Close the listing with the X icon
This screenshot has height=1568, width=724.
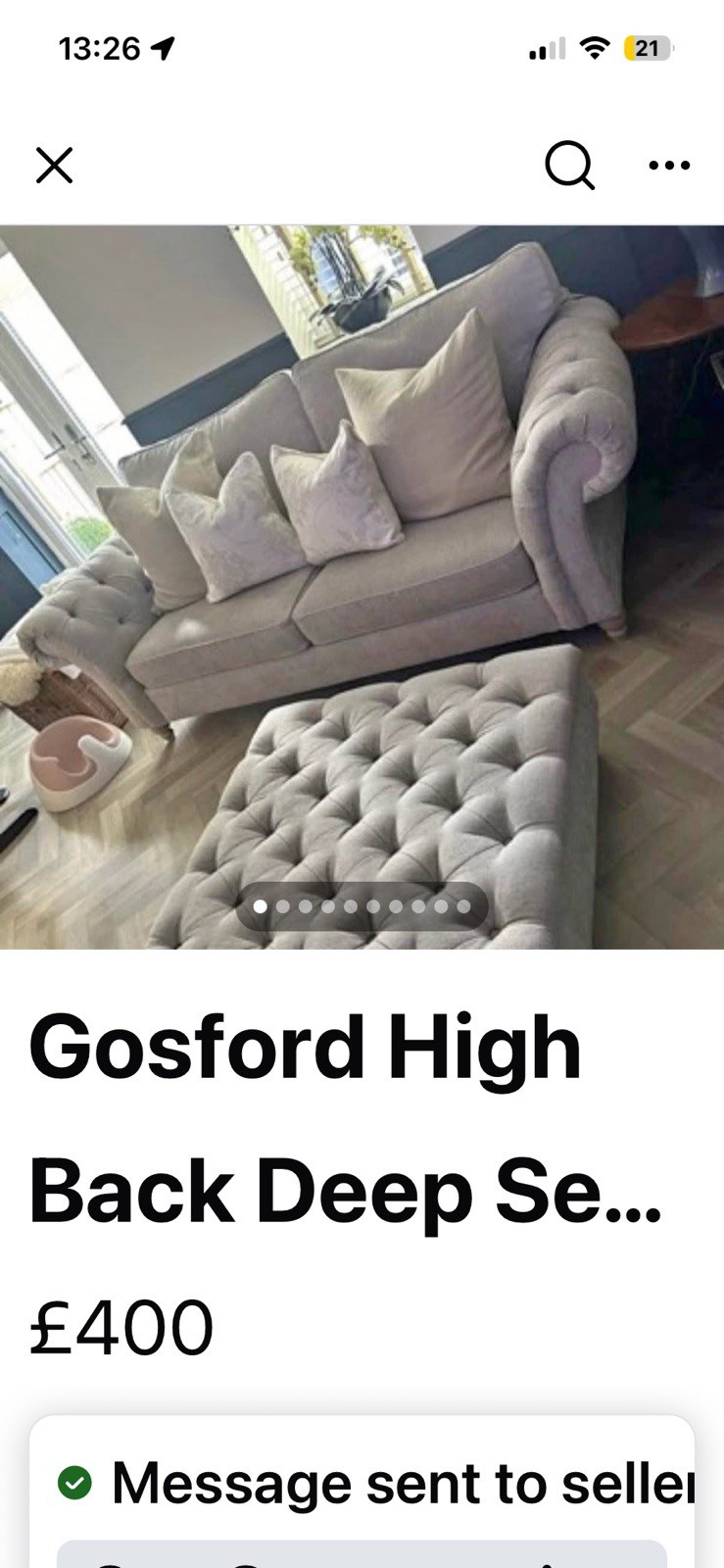coord(54,166)
